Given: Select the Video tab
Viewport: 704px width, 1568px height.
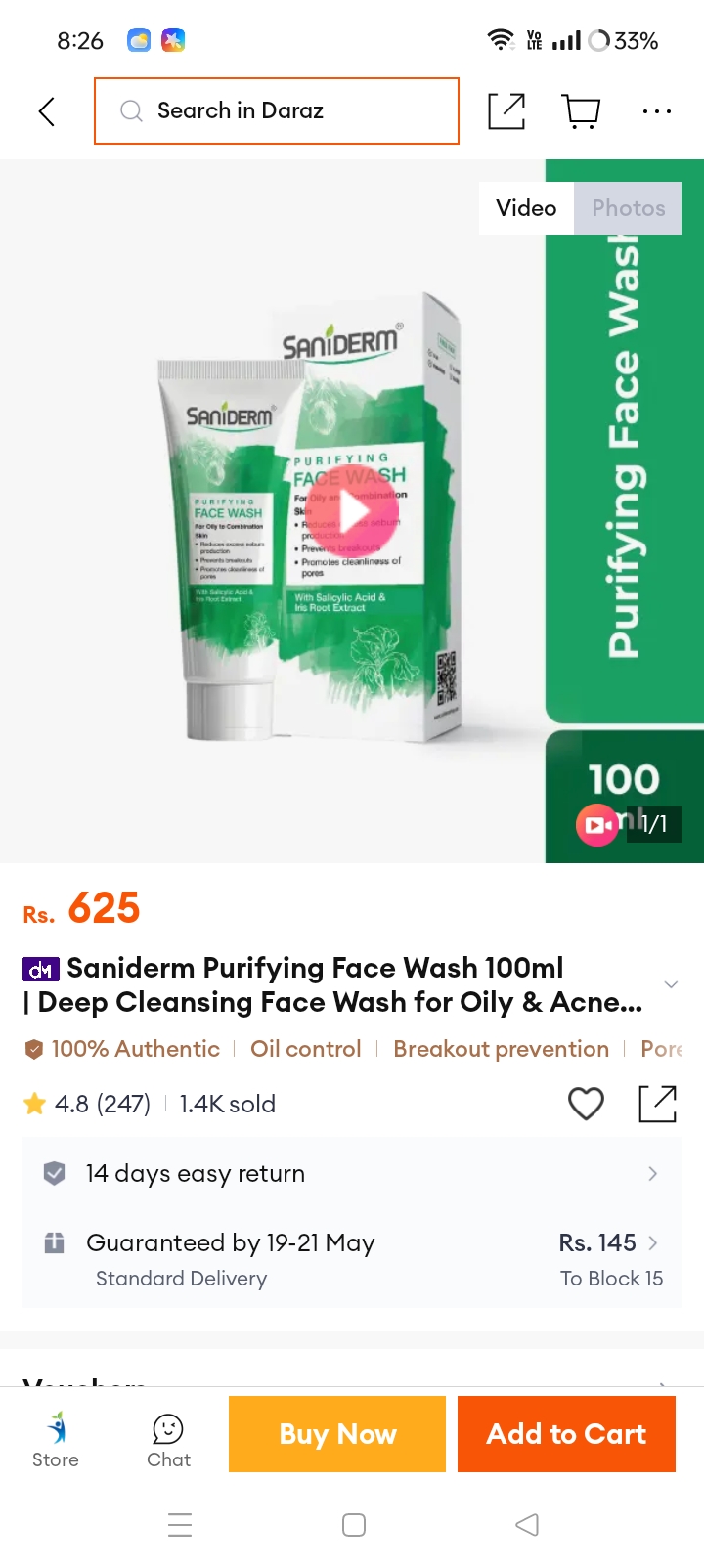Looking at the screenshot, I should click(526, 208).
